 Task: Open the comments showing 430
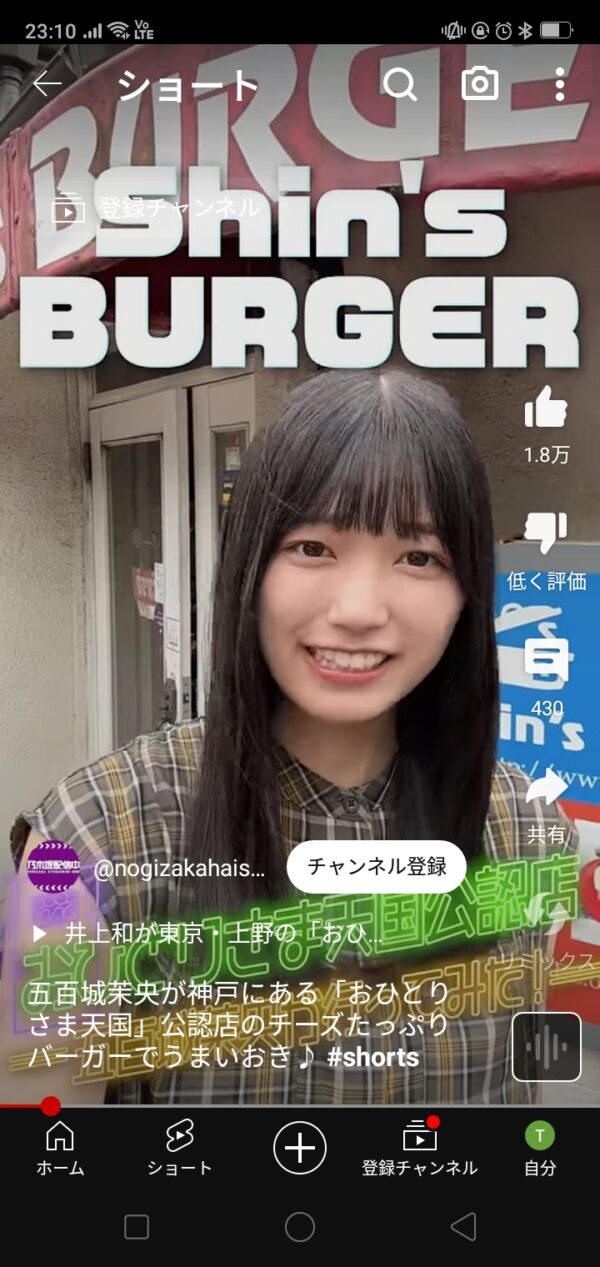click(546, 662)
